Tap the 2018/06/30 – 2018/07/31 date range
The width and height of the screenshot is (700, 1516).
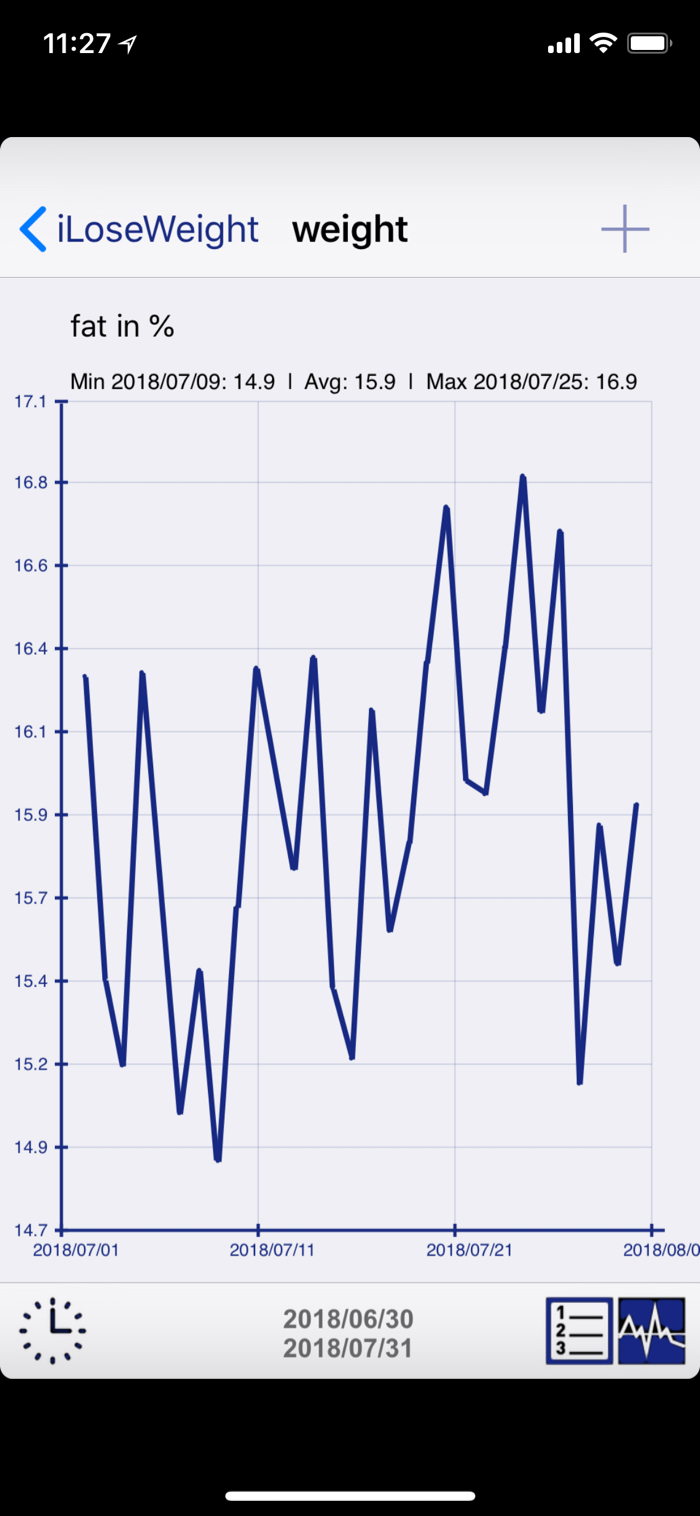point(348,1333)
